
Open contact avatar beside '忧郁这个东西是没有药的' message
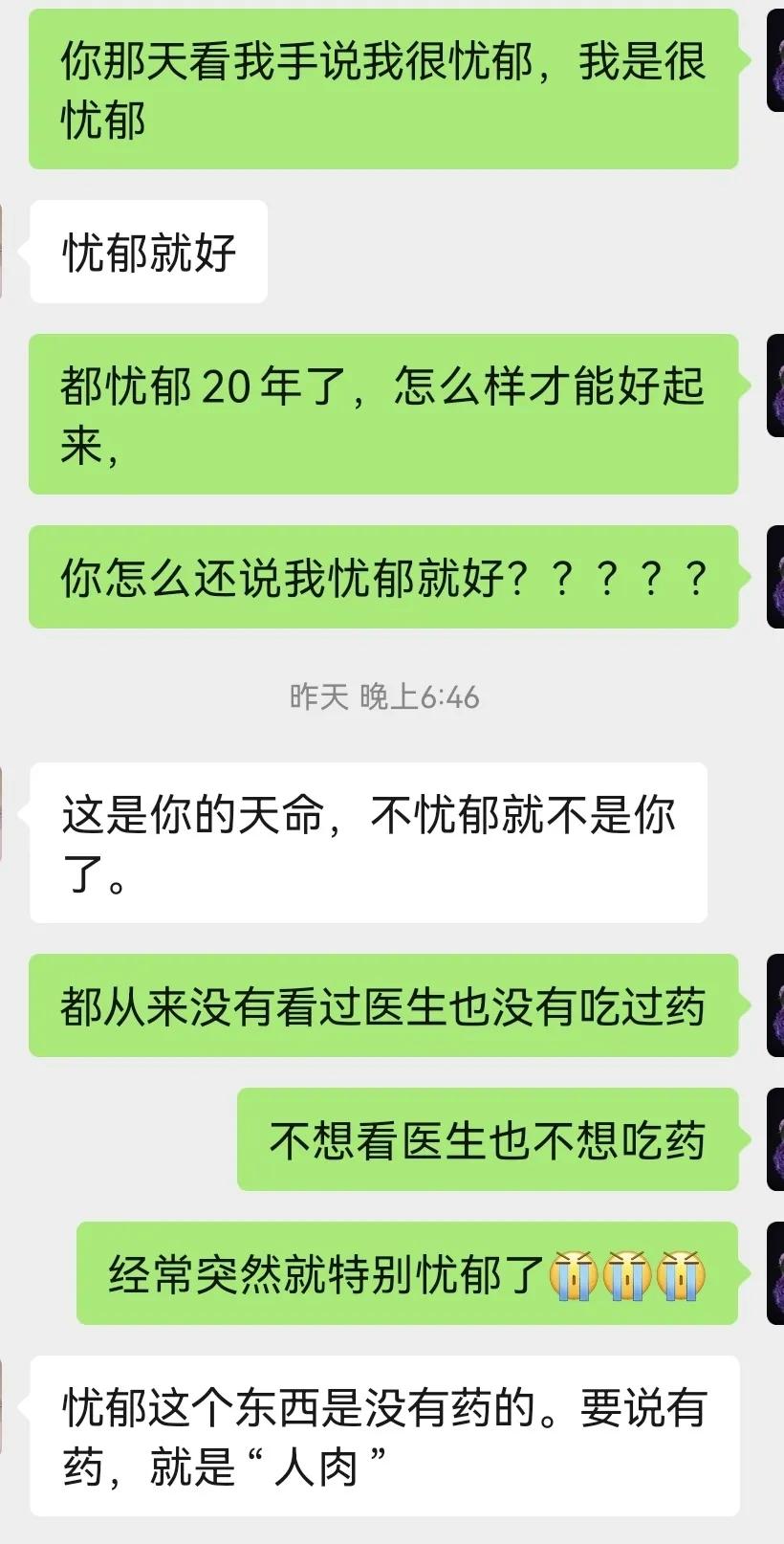point(3,1406)
